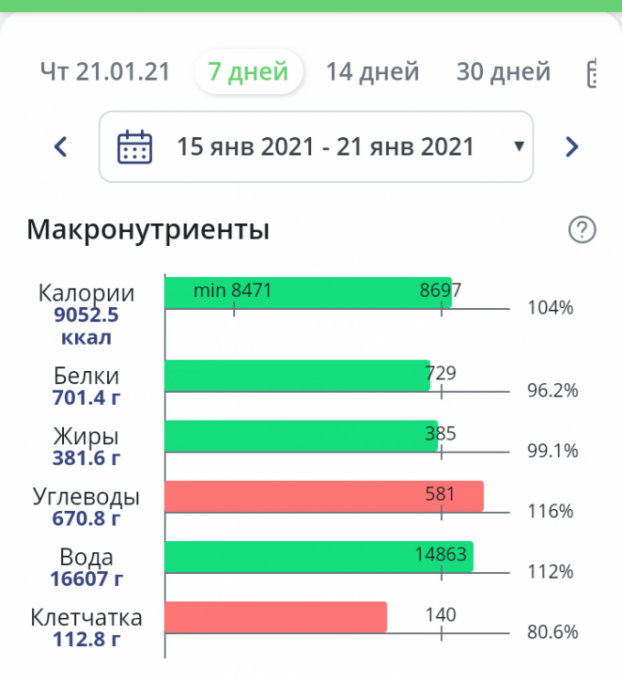
Task: Select the Чт 21.01.21 day tab
Action: (x=105, y=73)
